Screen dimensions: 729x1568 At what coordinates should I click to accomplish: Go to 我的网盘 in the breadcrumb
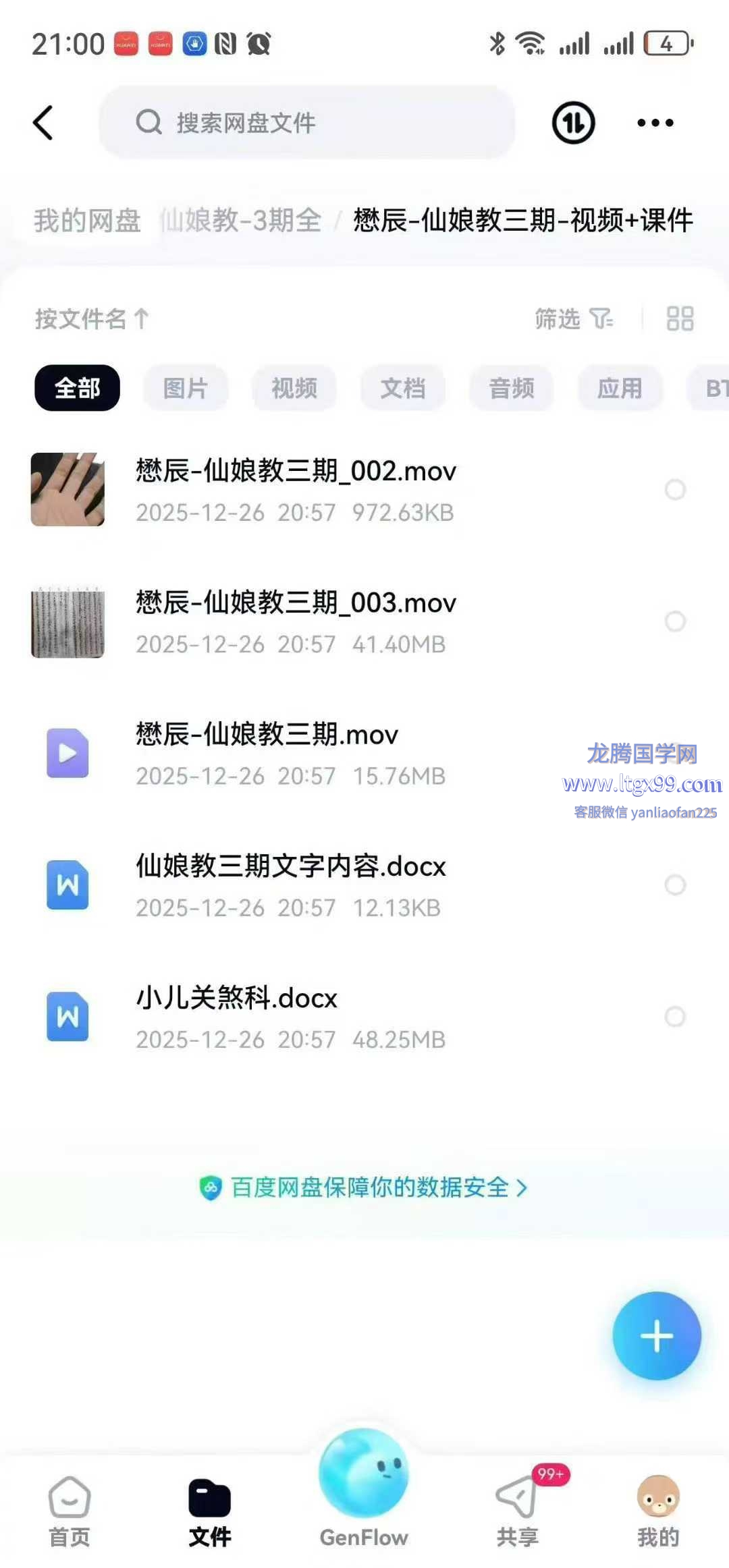[x=87, y=221]
